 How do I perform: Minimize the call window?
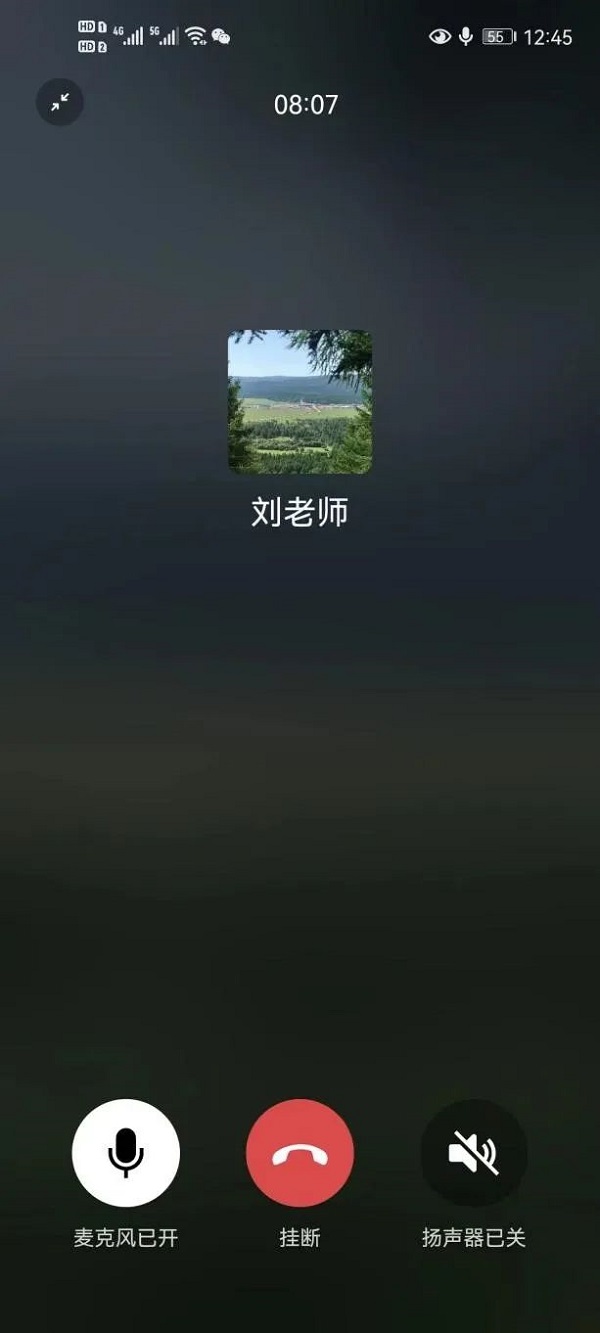coord(60,102)
